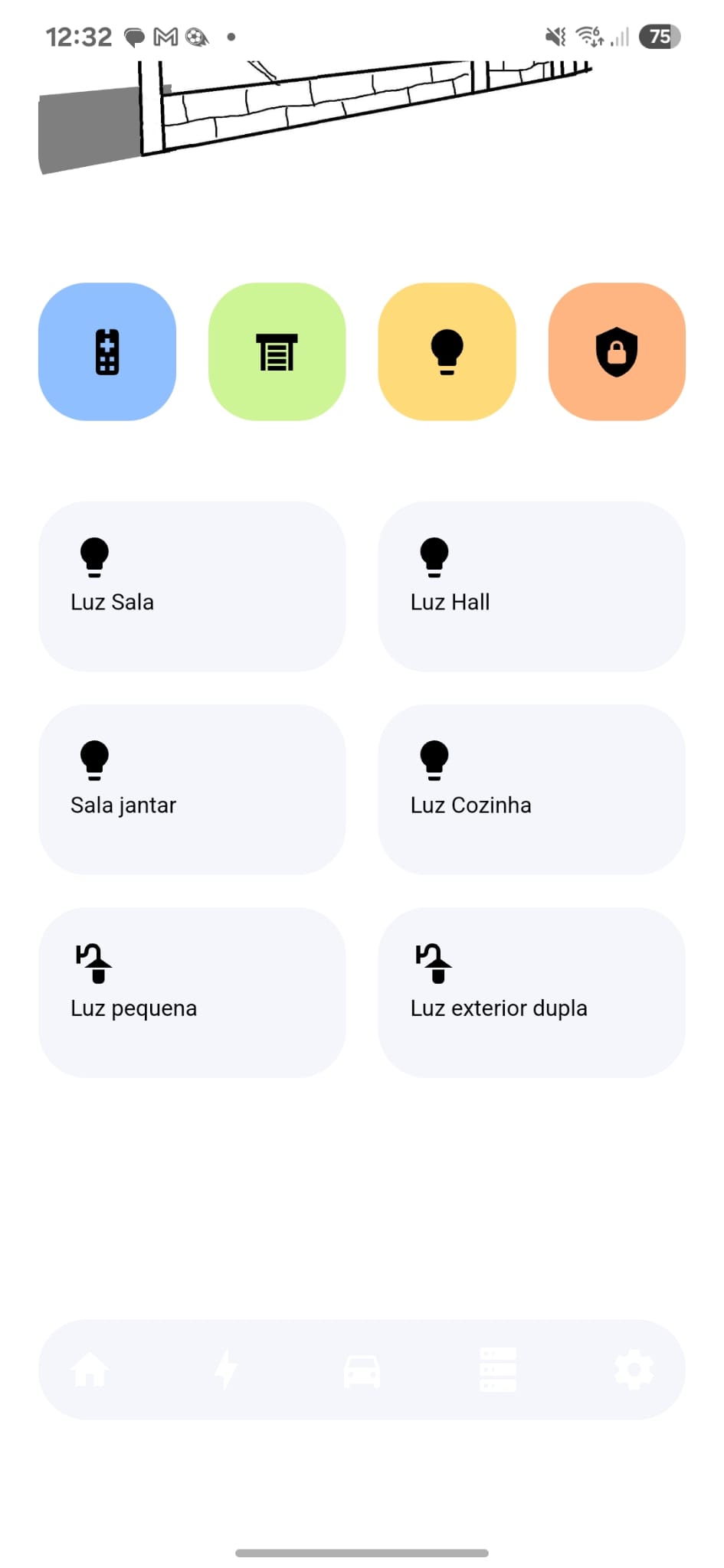Image resolution: width=724 pixels, height=1568 pixels.
Task: Switch the Luz pequena light
Action: (192, 992)
